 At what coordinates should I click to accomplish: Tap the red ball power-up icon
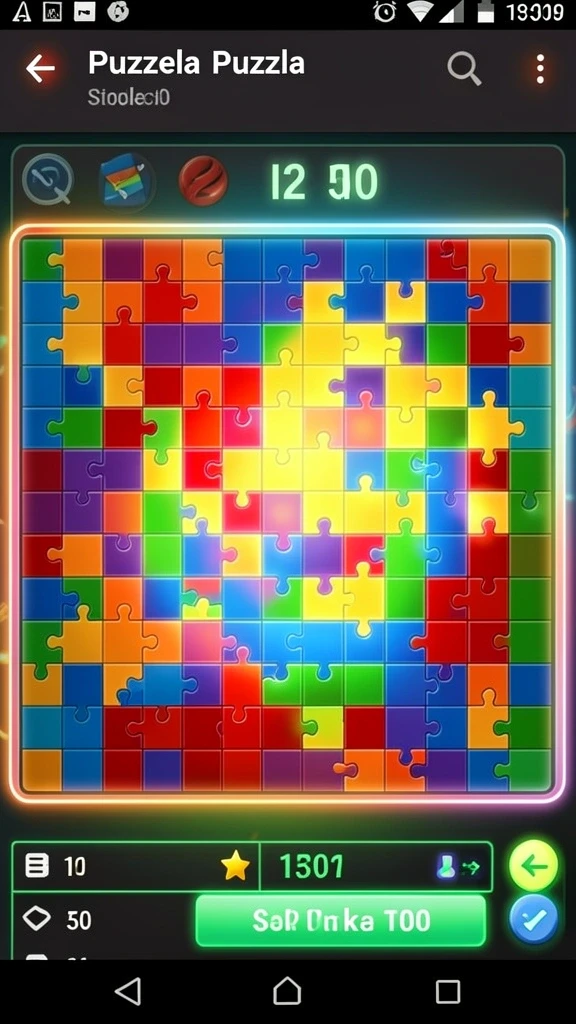(x=204, y=180)
